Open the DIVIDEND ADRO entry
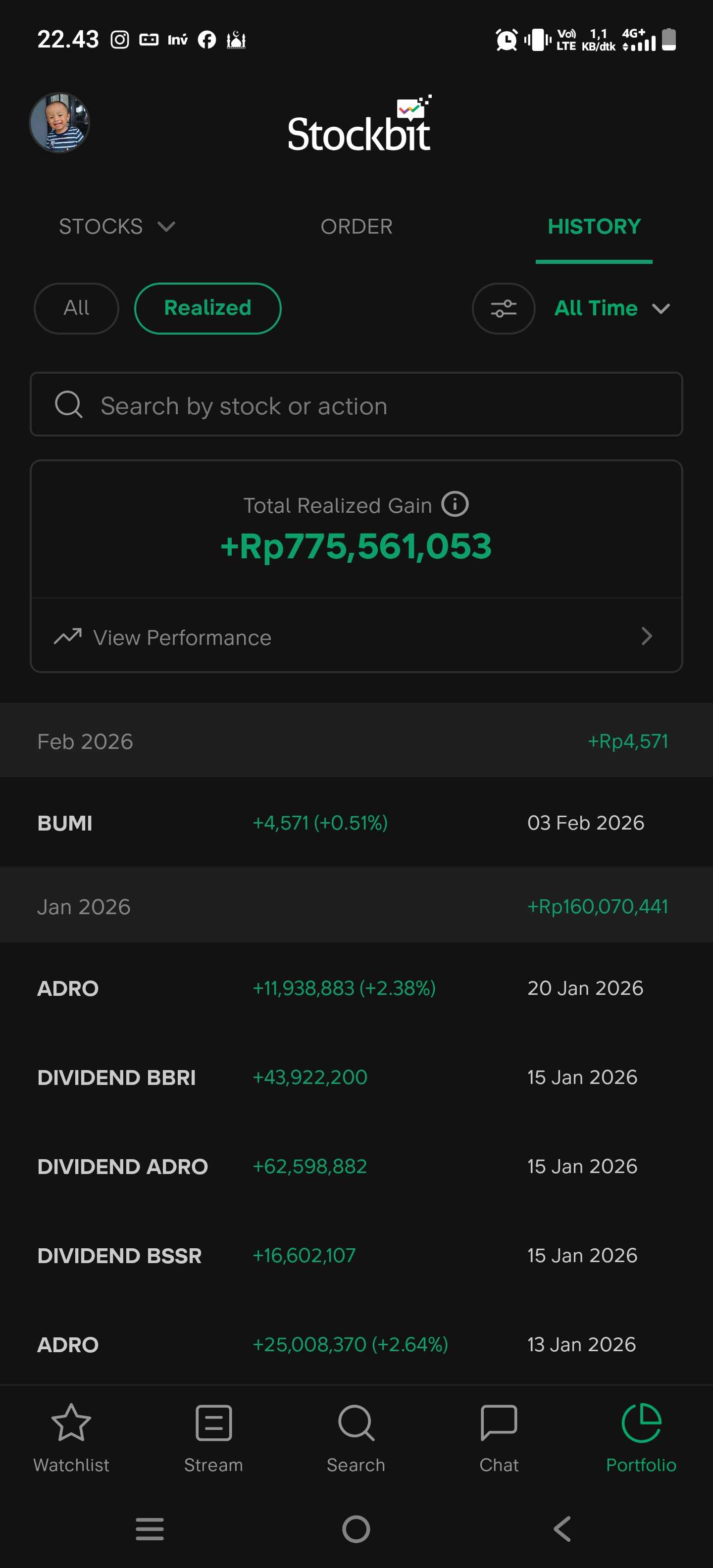Viewport: 713px width, 1568px height. coord(356,1166)
